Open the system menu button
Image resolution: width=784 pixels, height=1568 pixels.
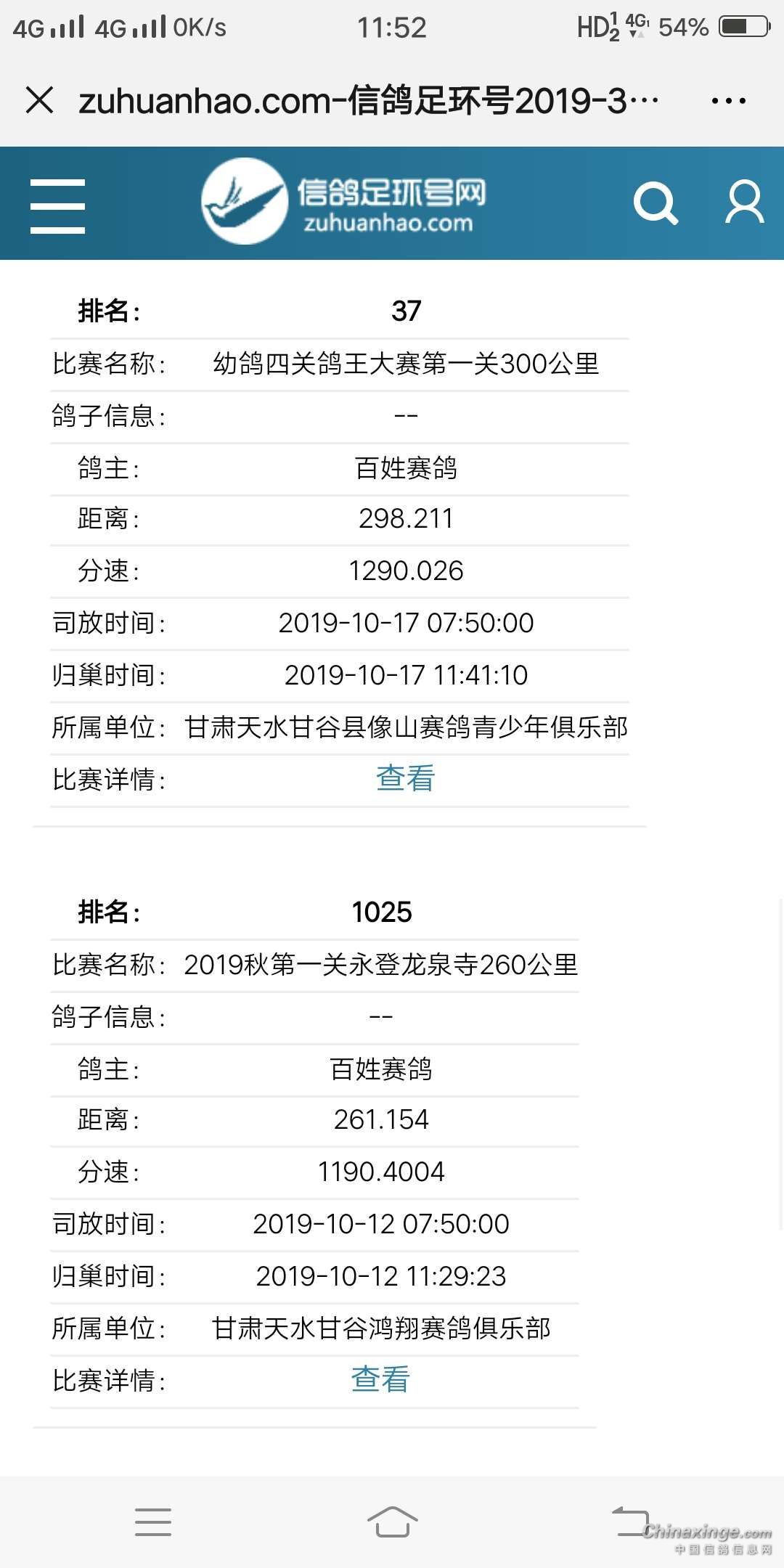tap(153, 1522)
